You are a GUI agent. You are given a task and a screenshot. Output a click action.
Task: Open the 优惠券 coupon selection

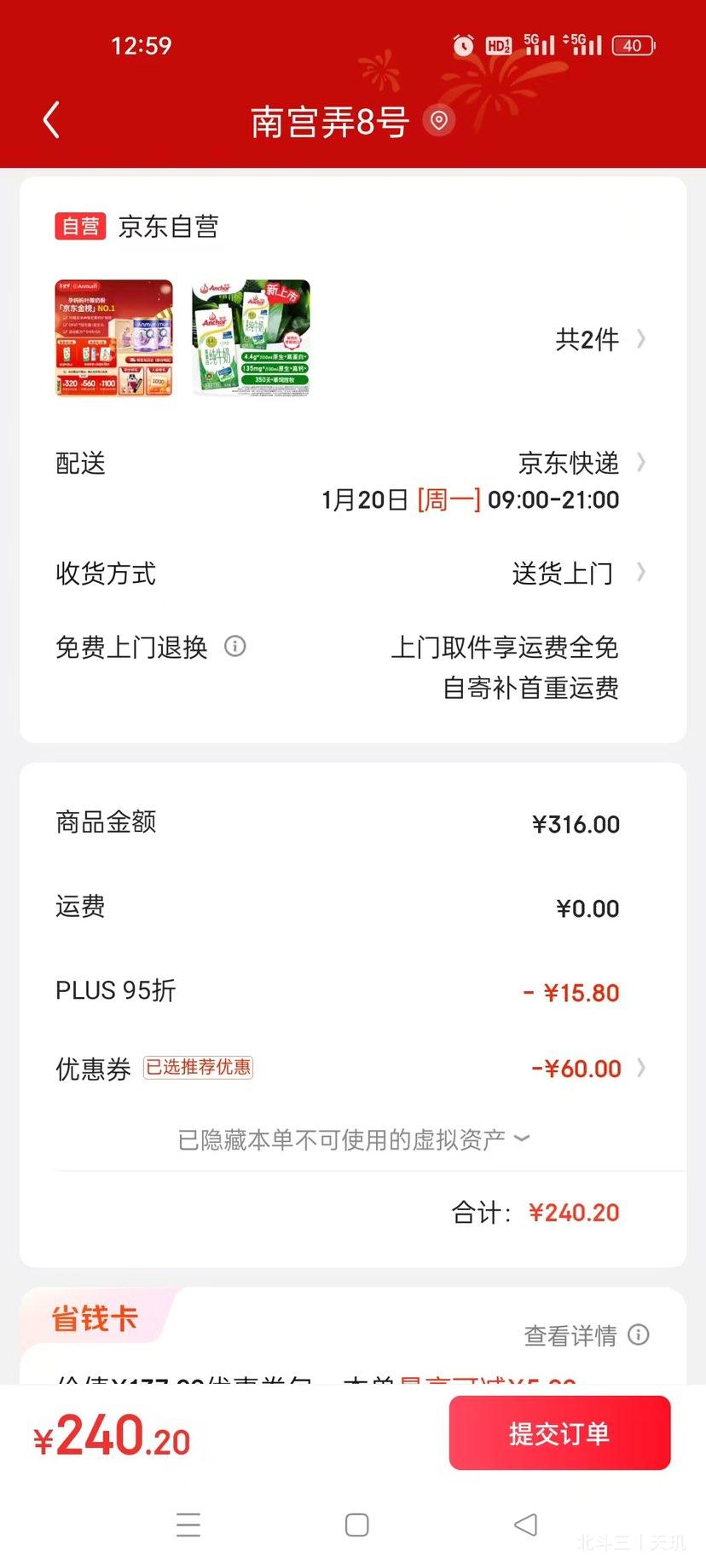point(588,1068)
